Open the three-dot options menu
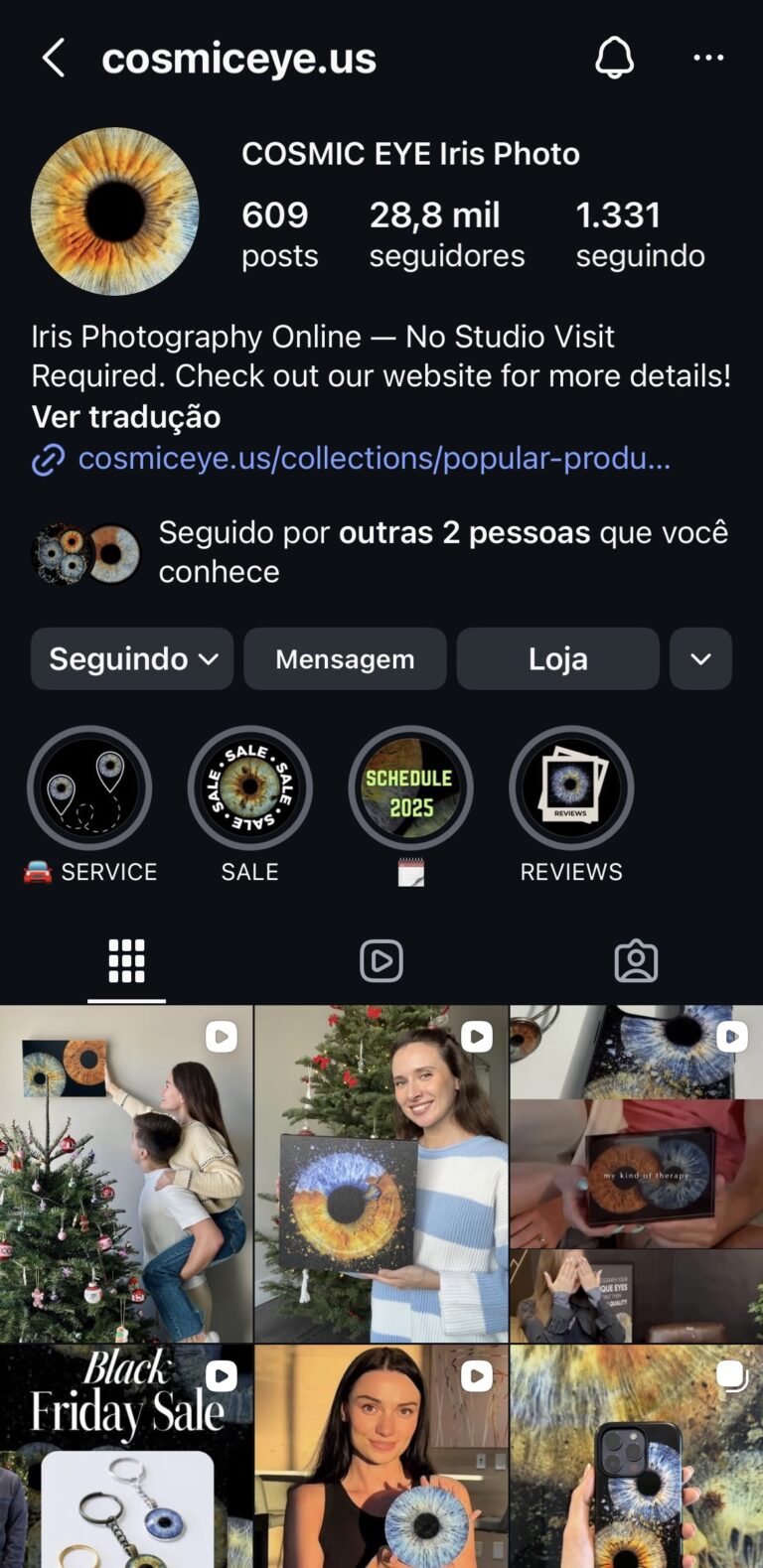 tap(707, 57)
